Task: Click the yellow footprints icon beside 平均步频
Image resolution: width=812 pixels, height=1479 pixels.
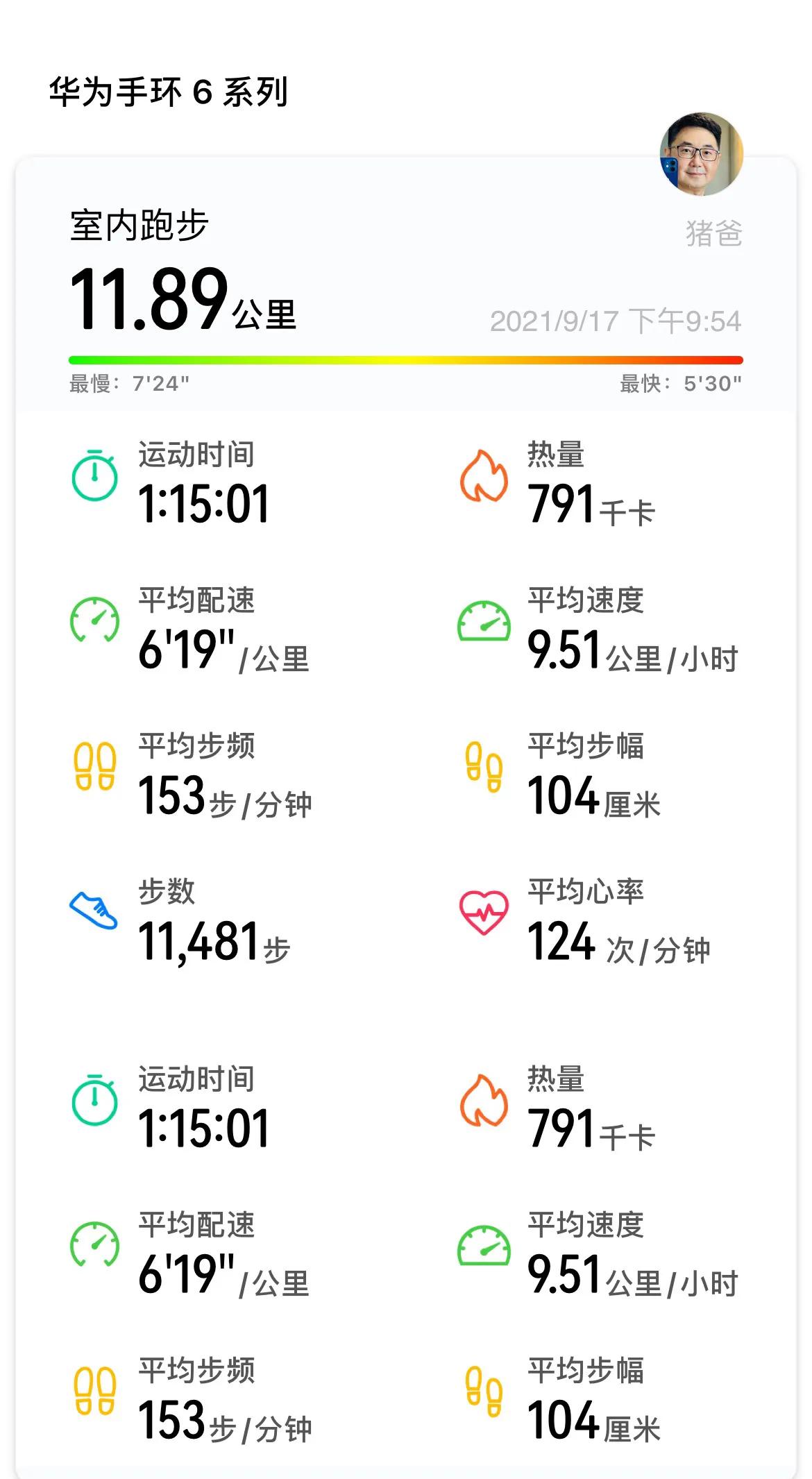Action: [94, 765]
